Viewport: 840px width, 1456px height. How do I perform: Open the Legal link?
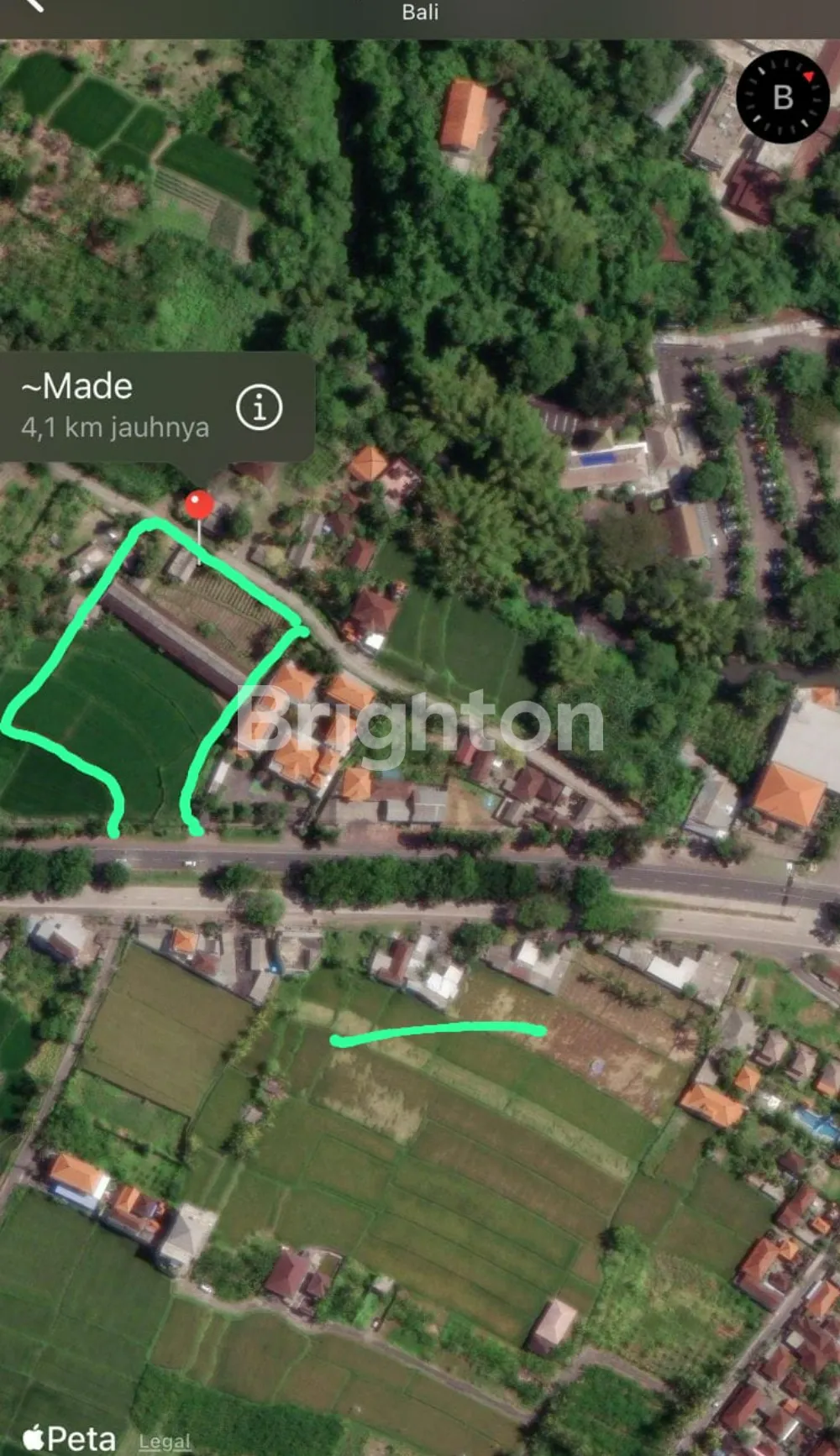tap(165, 1441)
